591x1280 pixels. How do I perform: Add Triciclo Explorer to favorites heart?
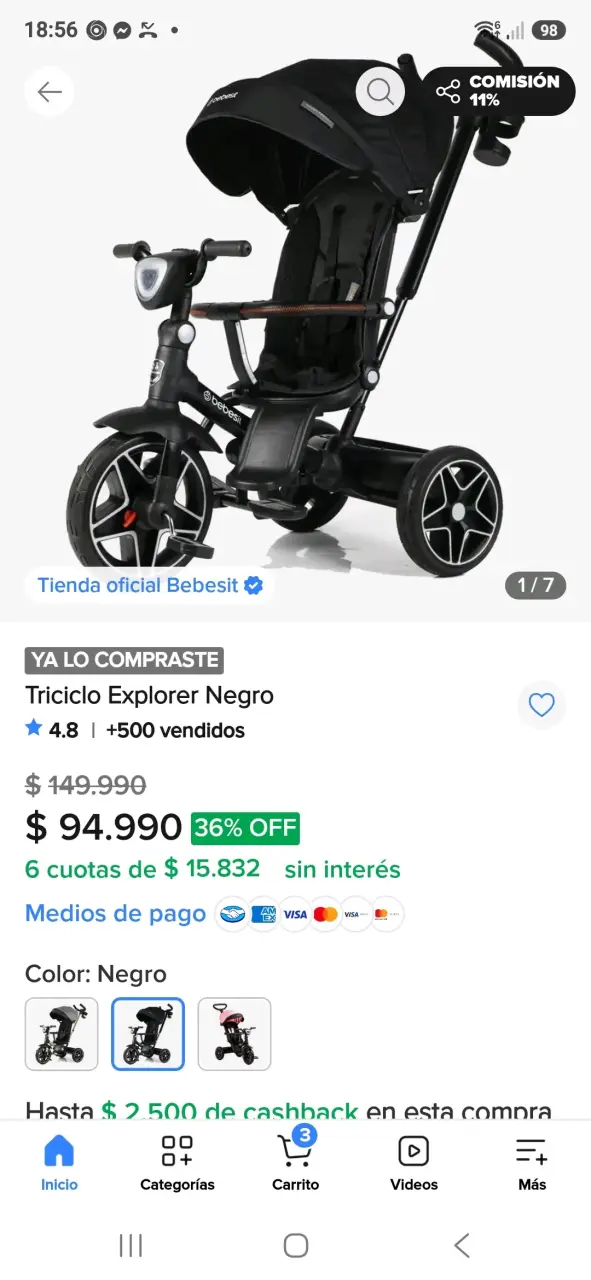(x=541, y=705)
